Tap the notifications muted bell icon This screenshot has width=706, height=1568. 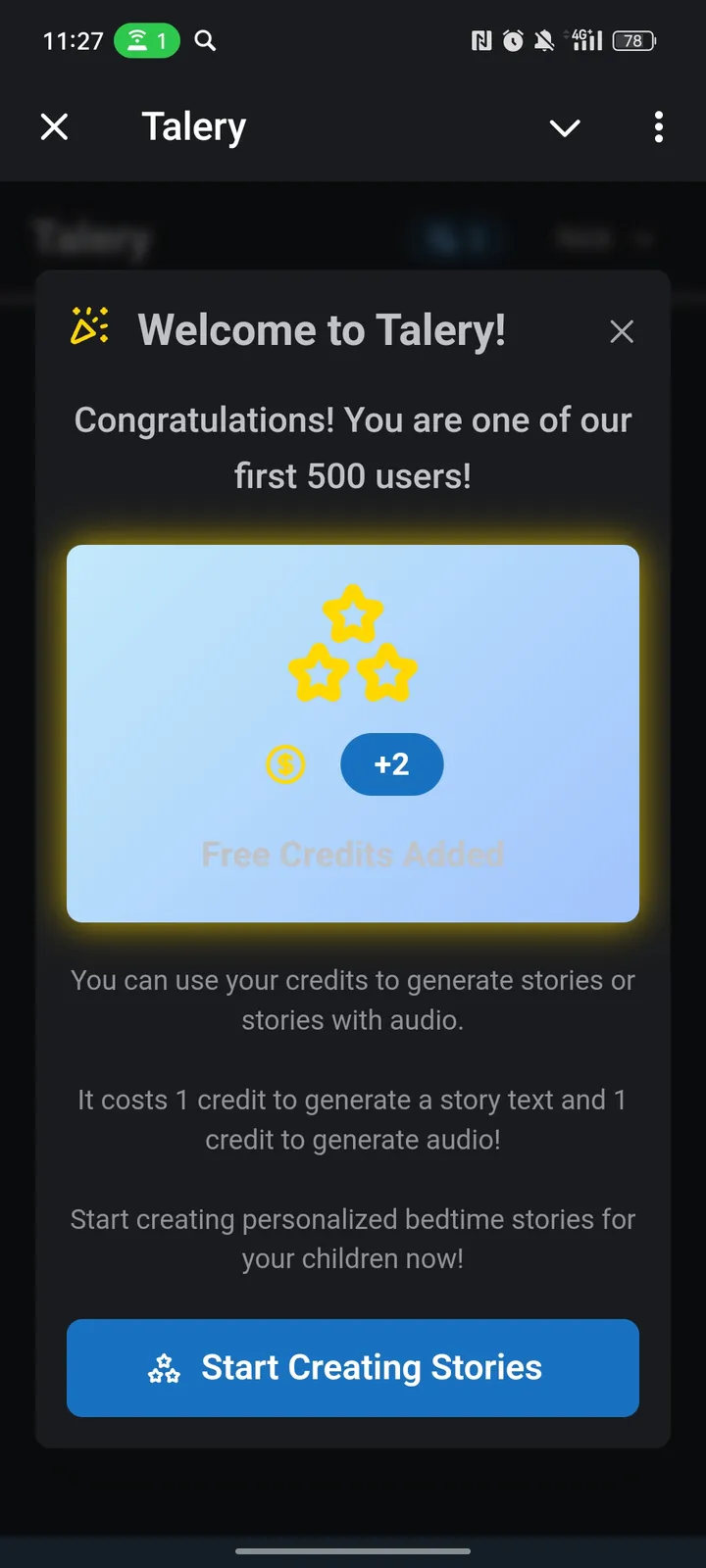tap(545, 40)
